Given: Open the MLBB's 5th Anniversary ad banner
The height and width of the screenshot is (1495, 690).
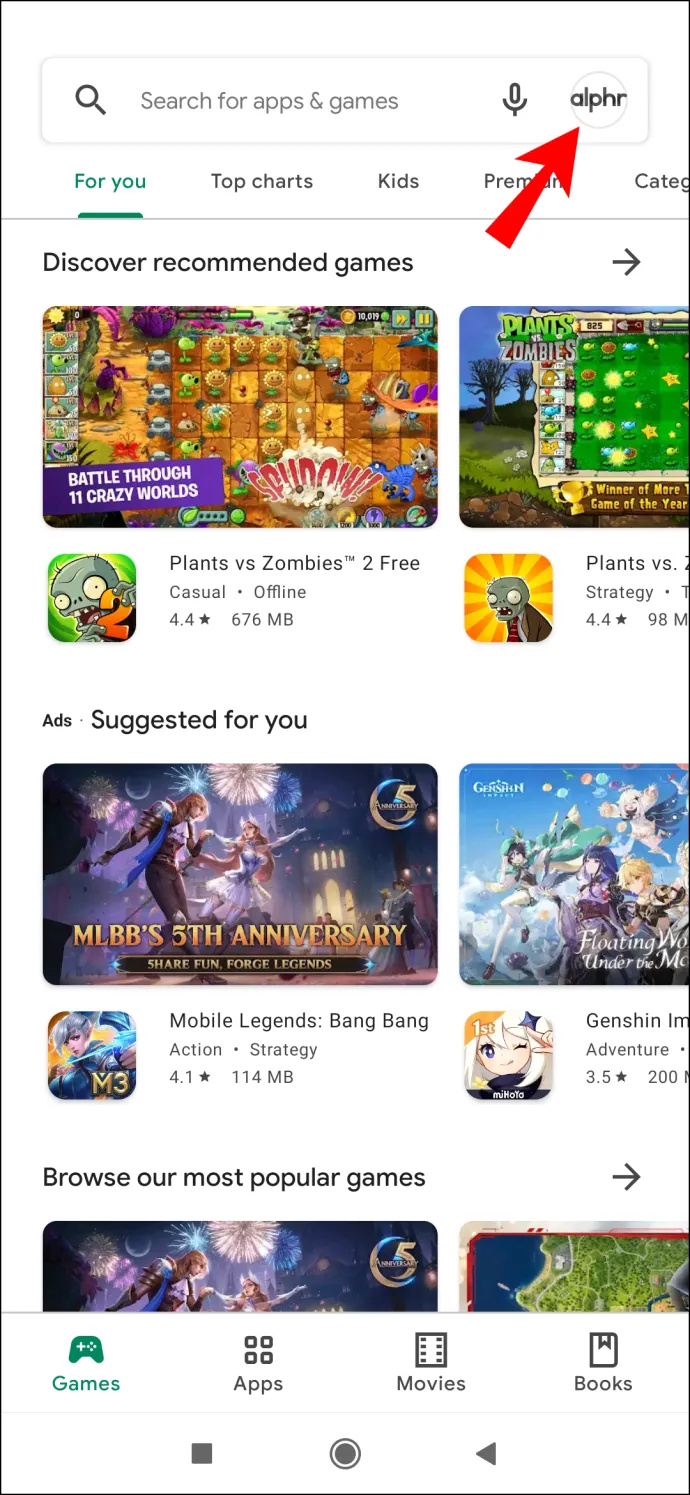Looking at the screenshot, I should (x=240, y=875).
